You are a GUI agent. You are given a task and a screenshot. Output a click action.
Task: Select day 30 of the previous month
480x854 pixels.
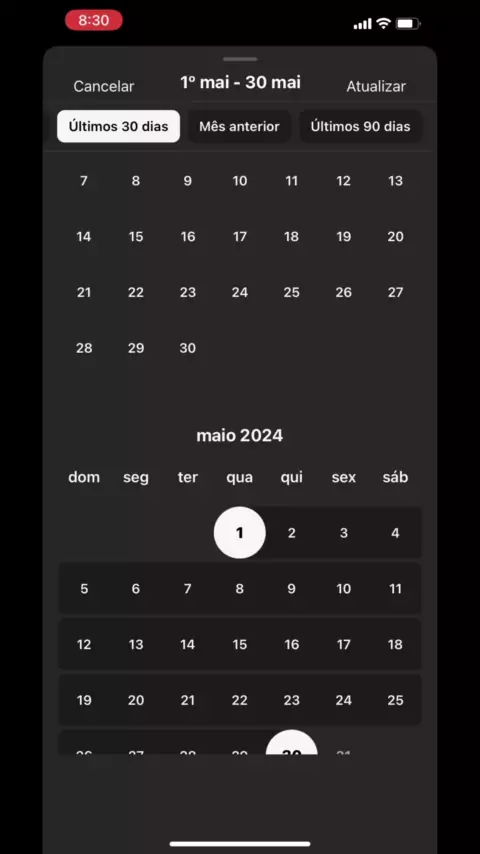[187, 348]
